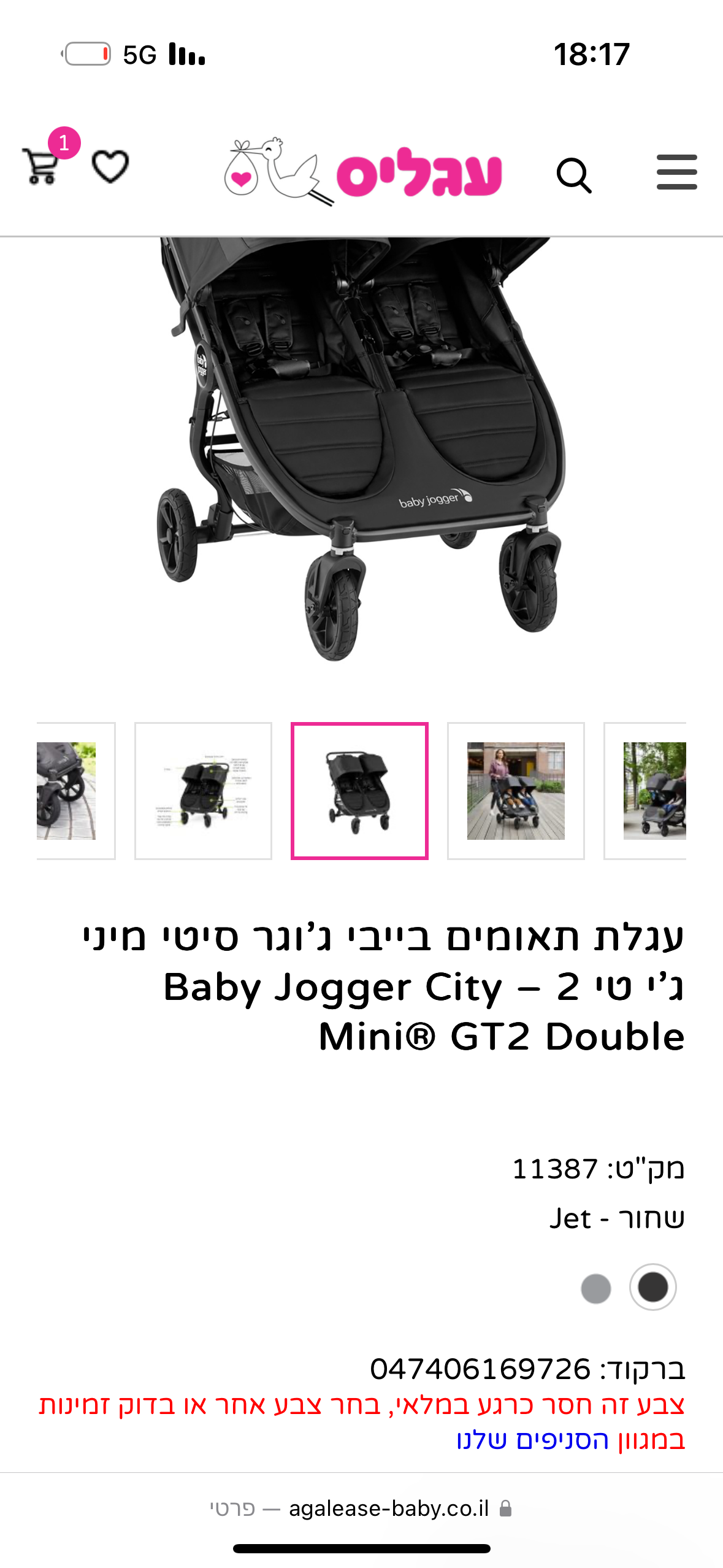The height and width of the screenshot is (1568, 723).
Task: Select the highlighted black stroller thumbnail
Action: [x=359, y=791]
